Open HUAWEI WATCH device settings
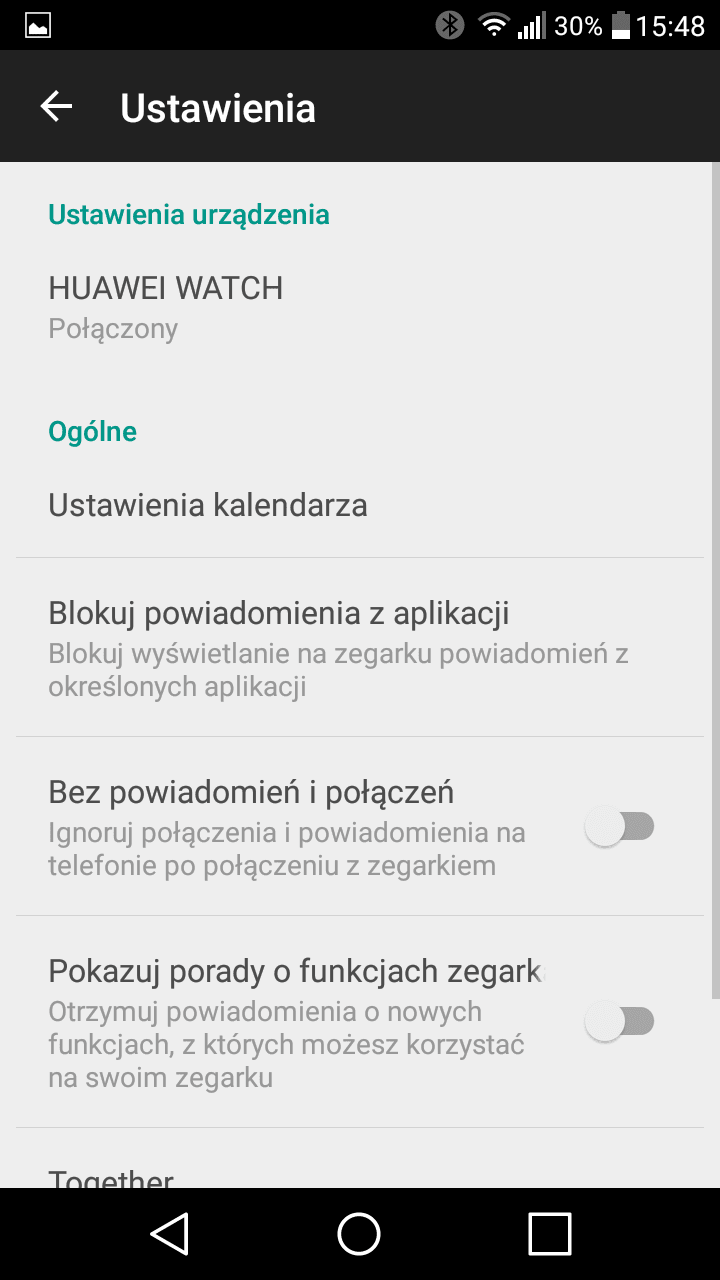 360,308
